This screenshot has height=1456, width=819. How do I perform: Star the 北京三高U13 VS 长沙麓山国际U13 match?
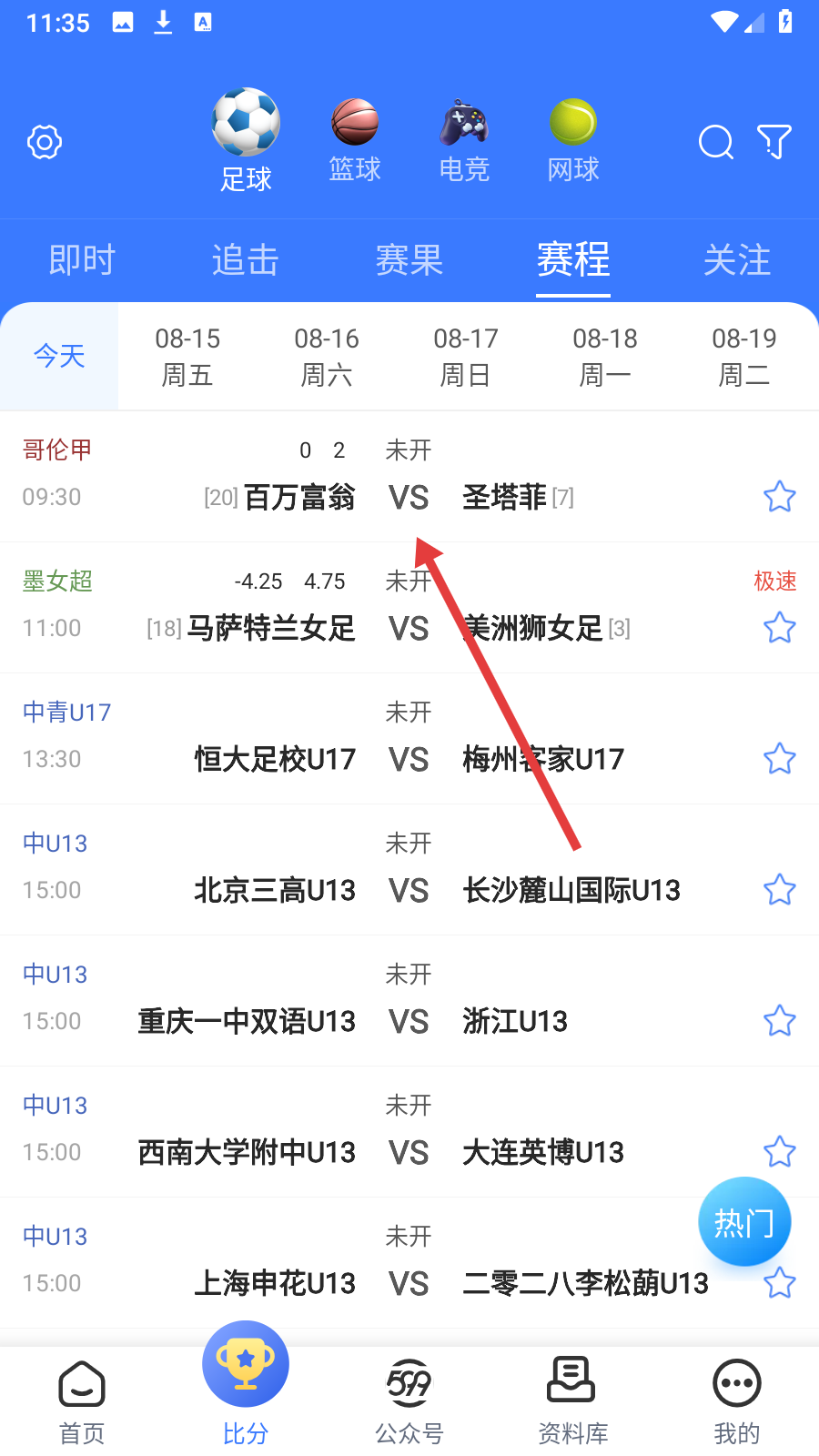coord(780,890)
